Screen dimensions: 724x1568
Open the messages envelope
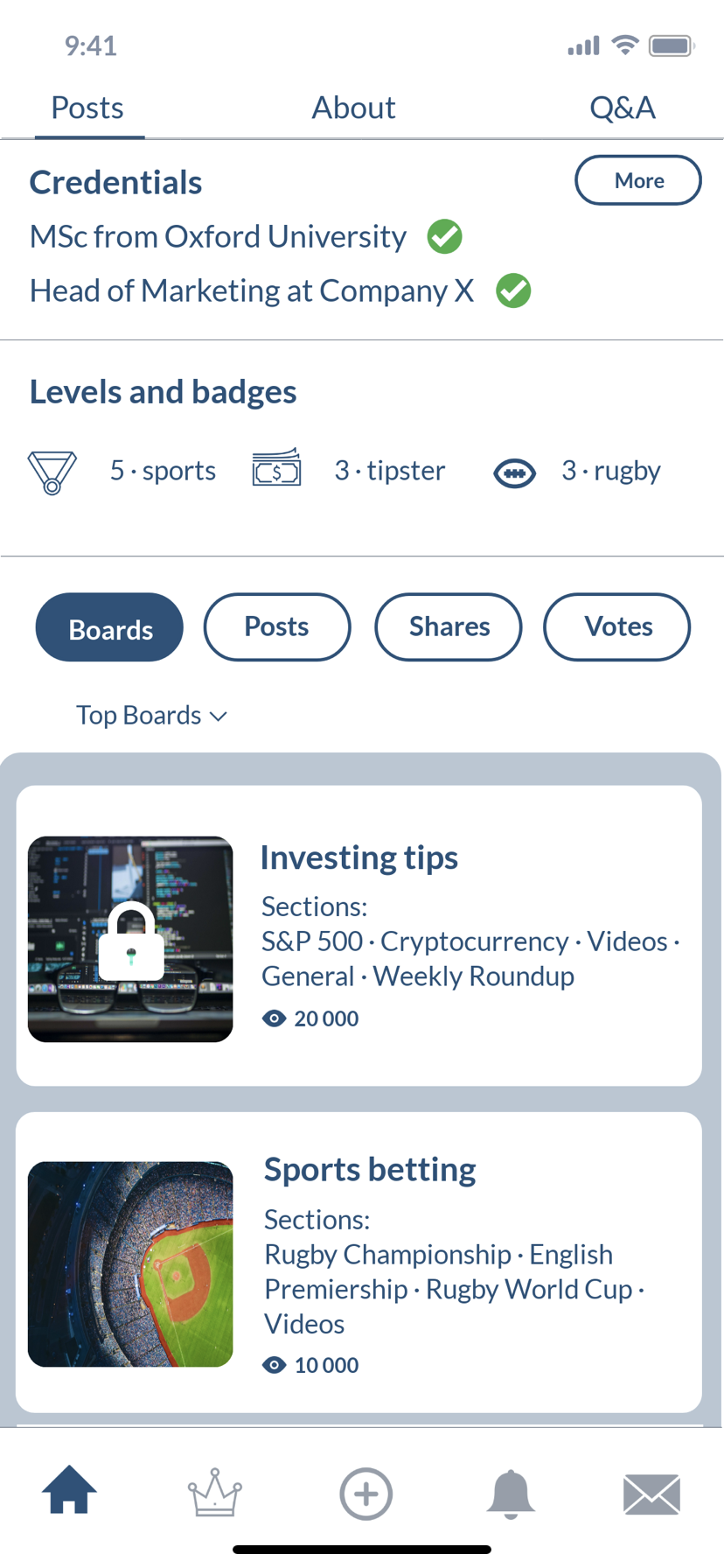[x=651, y=1494]
